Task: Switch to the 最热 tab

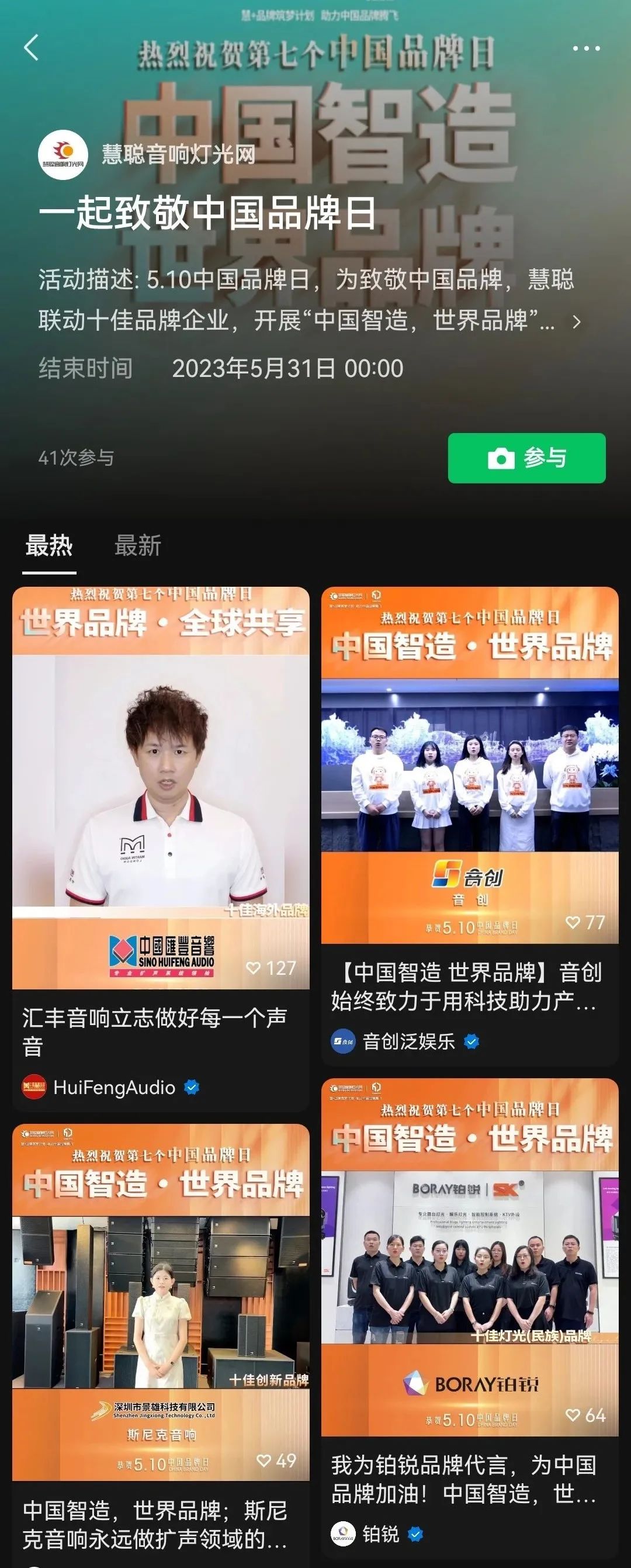Action: 48,546
